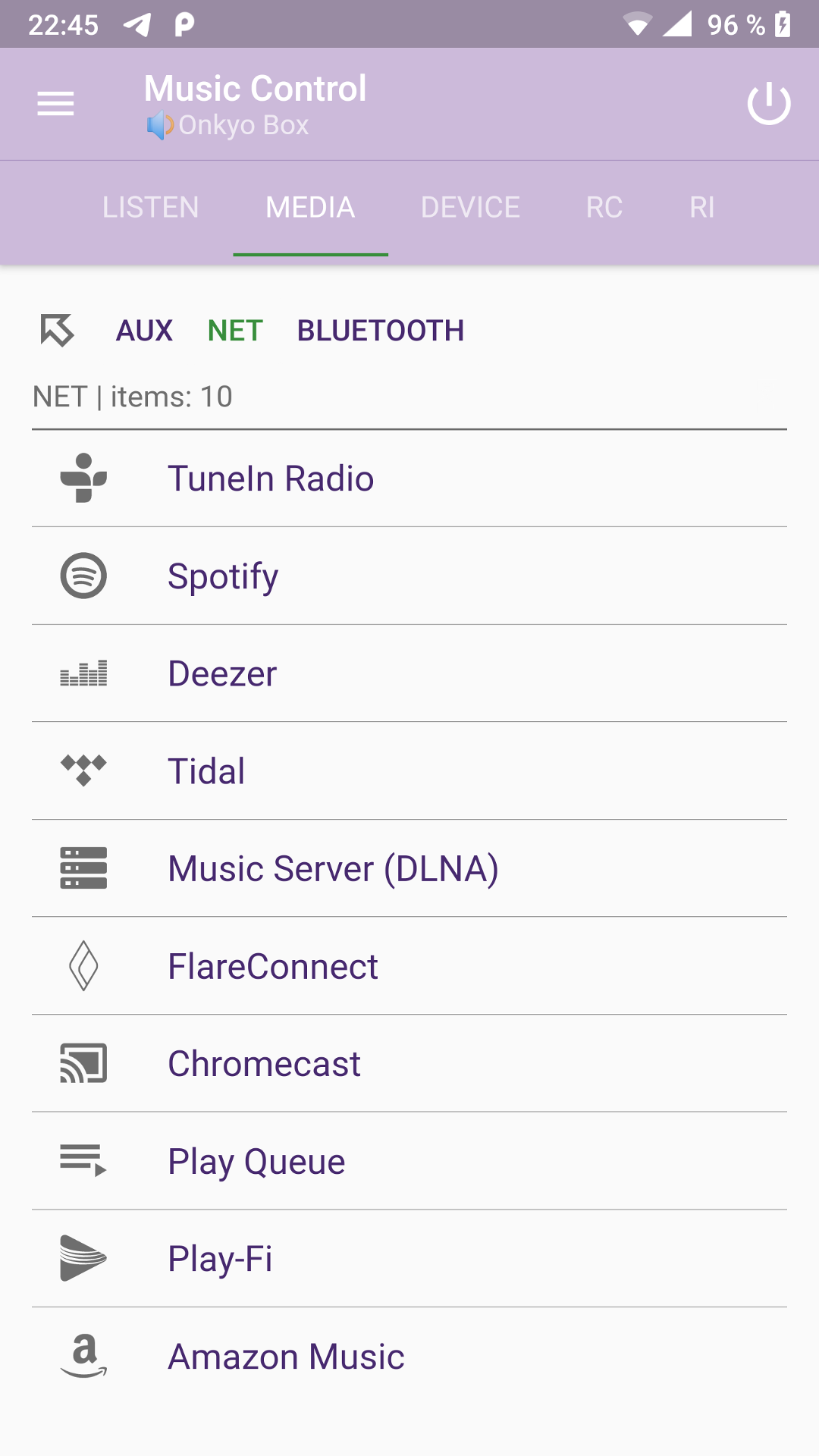Open Play-Fi
This screenshot has width=819, height=1456.
pyautogui.click(x=409, y=1259)
